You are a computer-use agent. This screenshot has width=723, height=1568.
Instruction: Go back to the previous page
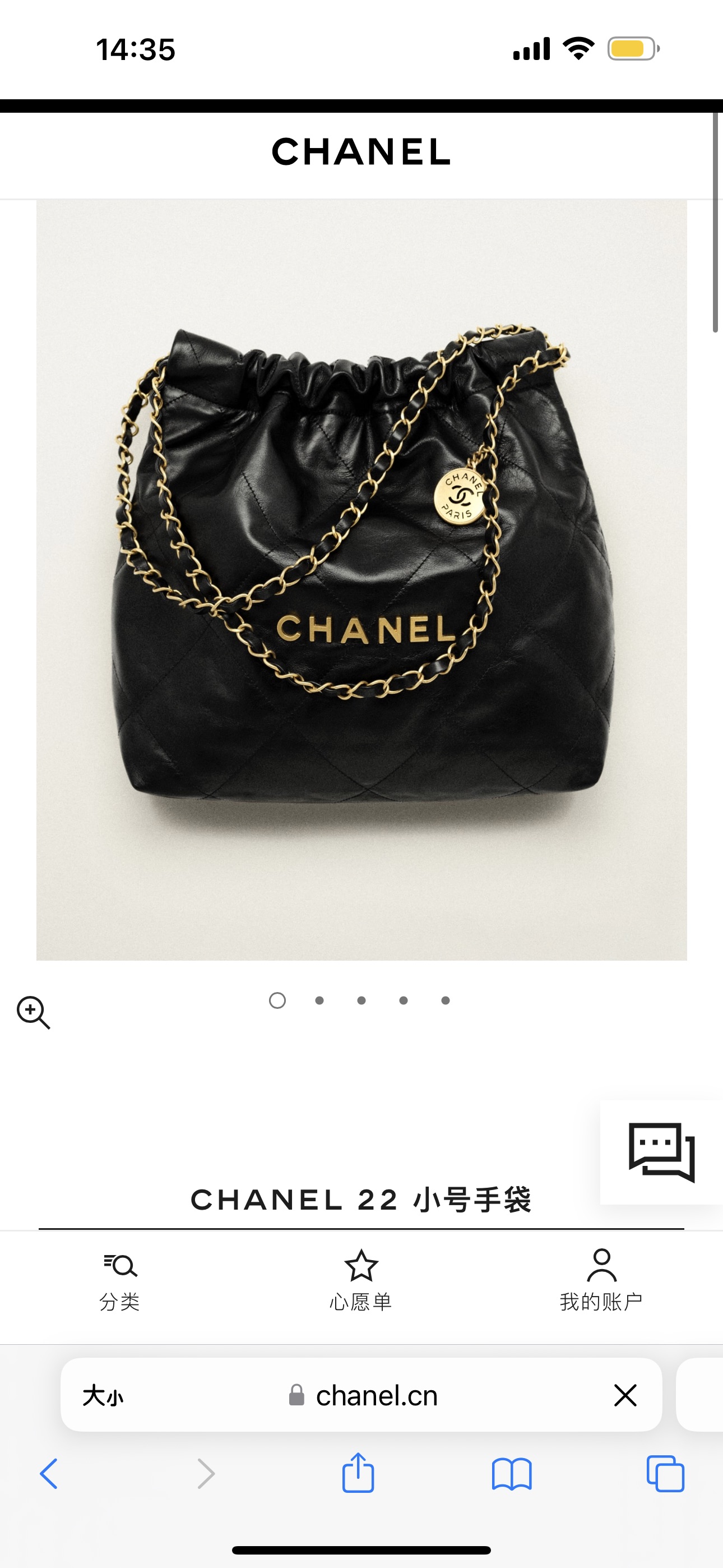(x=49, y=1474)
